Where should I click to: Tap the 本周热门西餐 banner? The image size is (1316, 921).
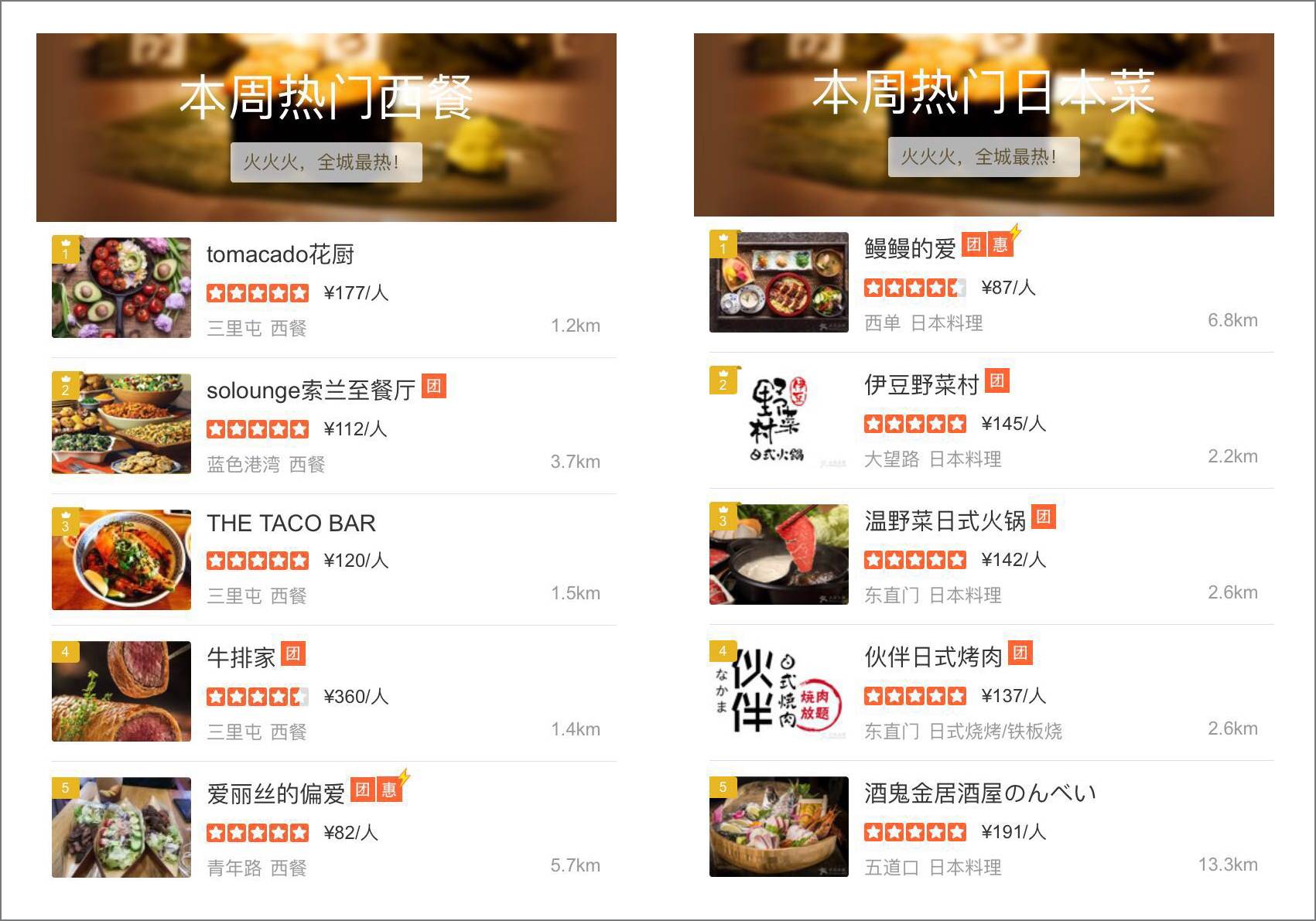pyautogui.click(x=326, y=128)
